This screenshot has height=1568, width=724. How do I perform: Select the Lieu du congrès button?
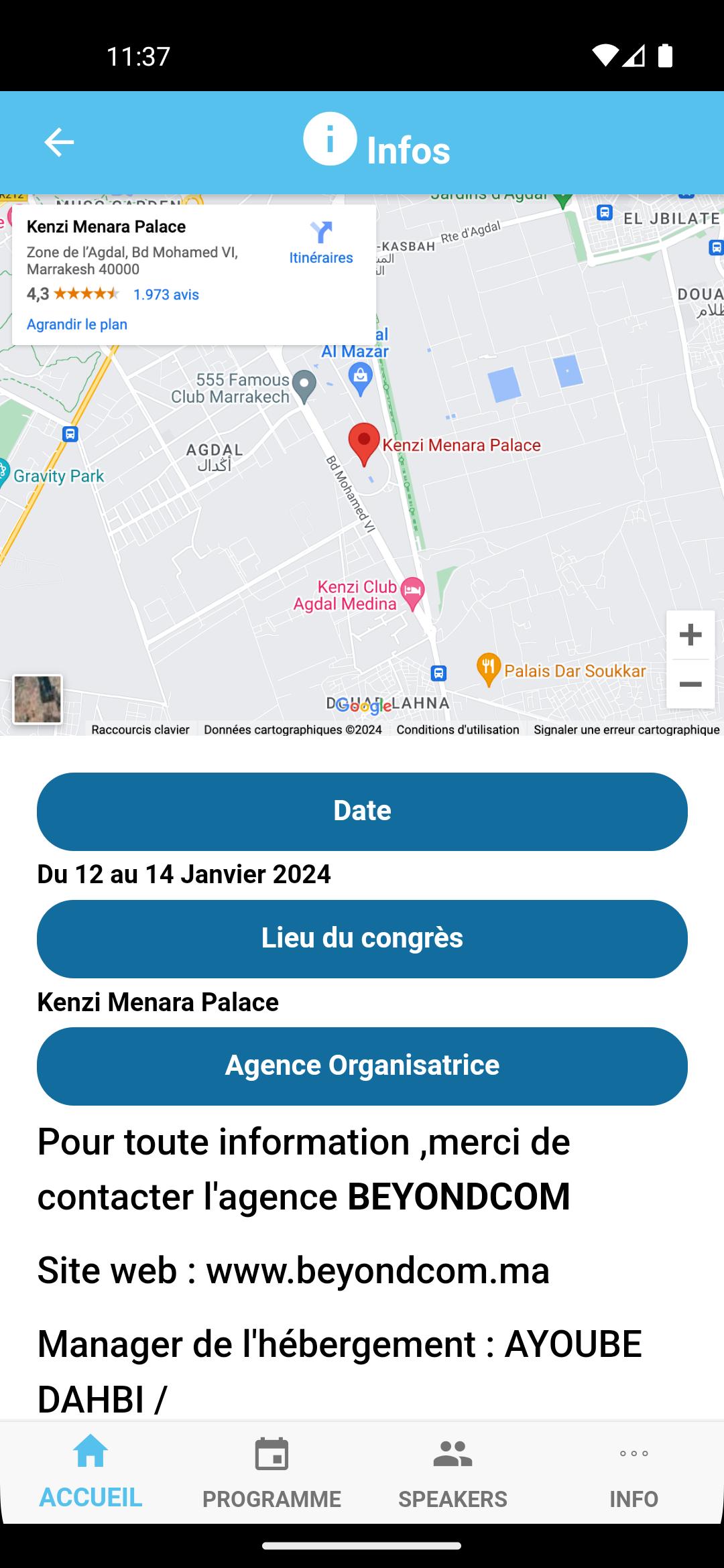point(362,939)
